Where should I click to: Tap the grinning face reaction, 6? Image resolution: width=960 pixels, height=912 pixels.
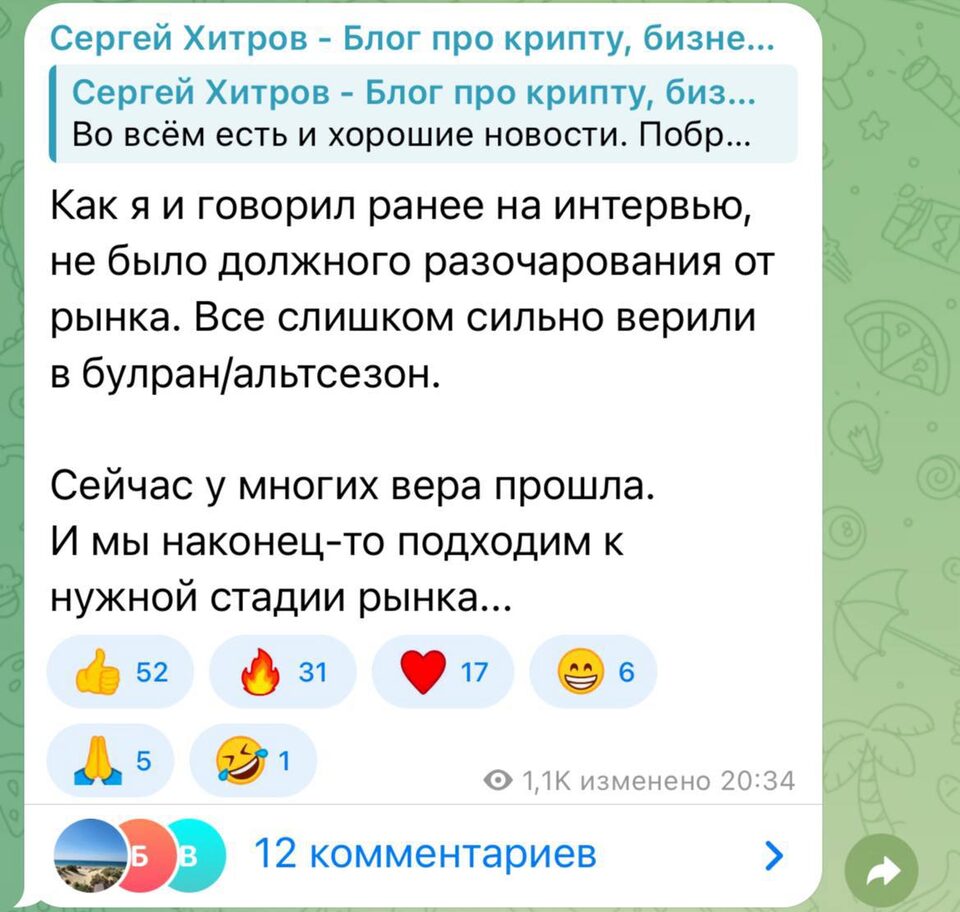click(x=593, y=672)
